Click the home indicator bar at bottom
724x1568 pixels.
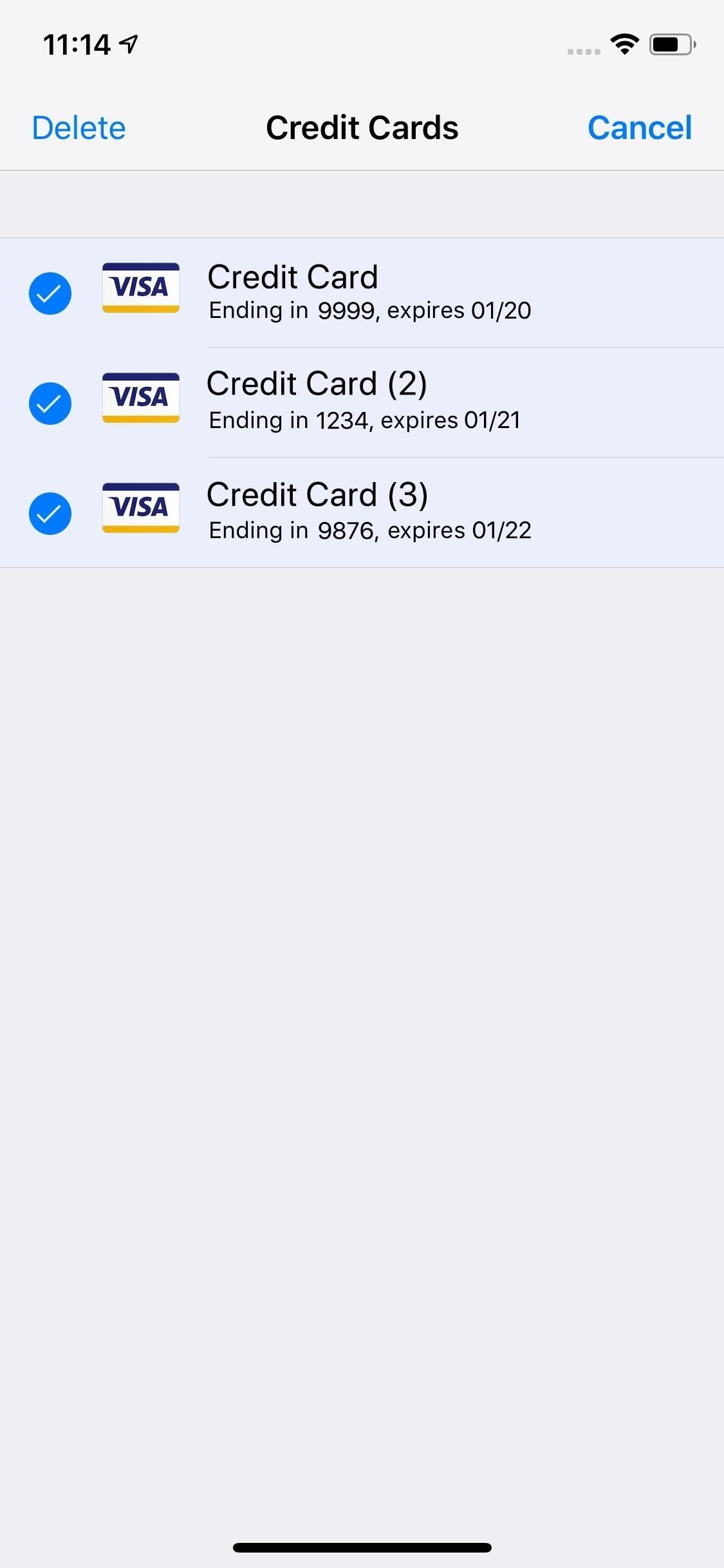[x=362, y=1547]
